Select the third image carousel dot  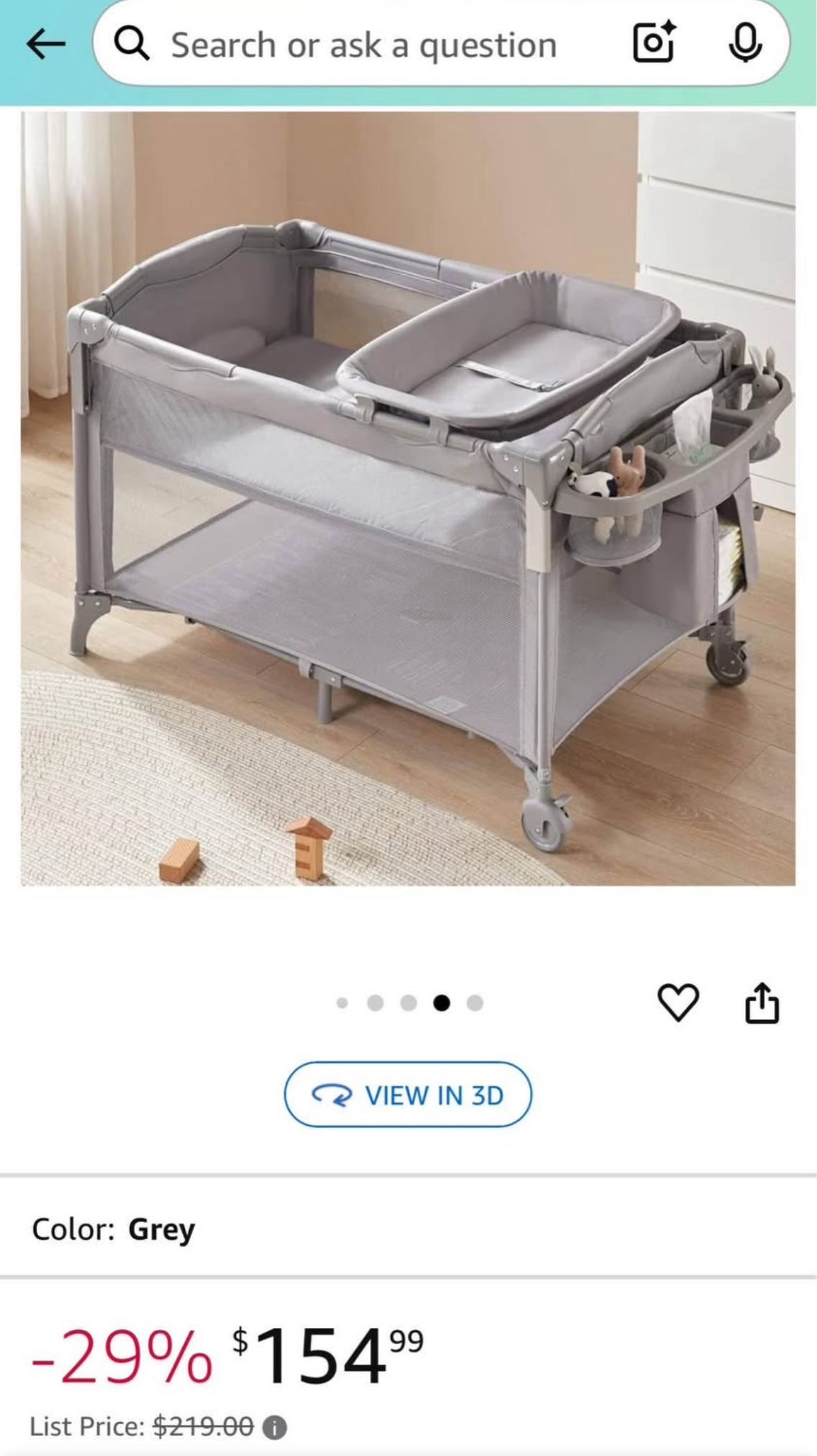coord(408,1002)
